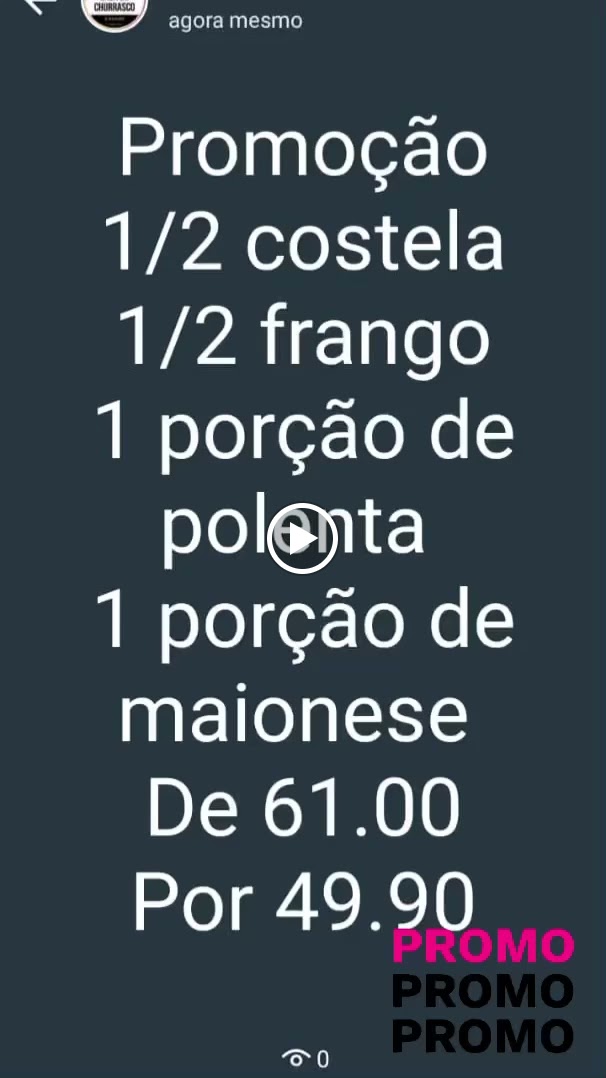Go back using the top-left arrow
The height and width of the screenshot is (1078, 606).
36,5
